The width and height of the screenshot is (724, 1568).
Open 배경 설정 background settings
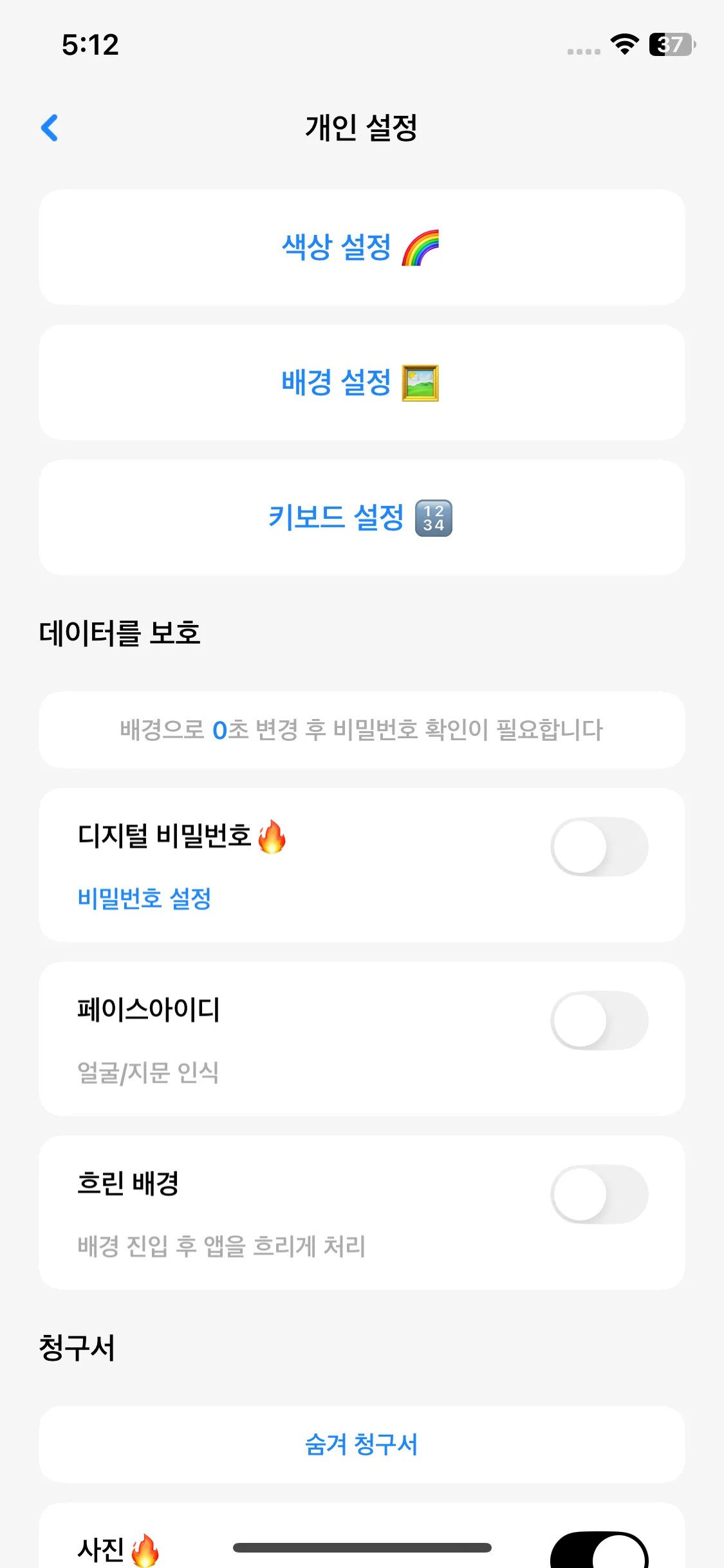click(361, 382)
